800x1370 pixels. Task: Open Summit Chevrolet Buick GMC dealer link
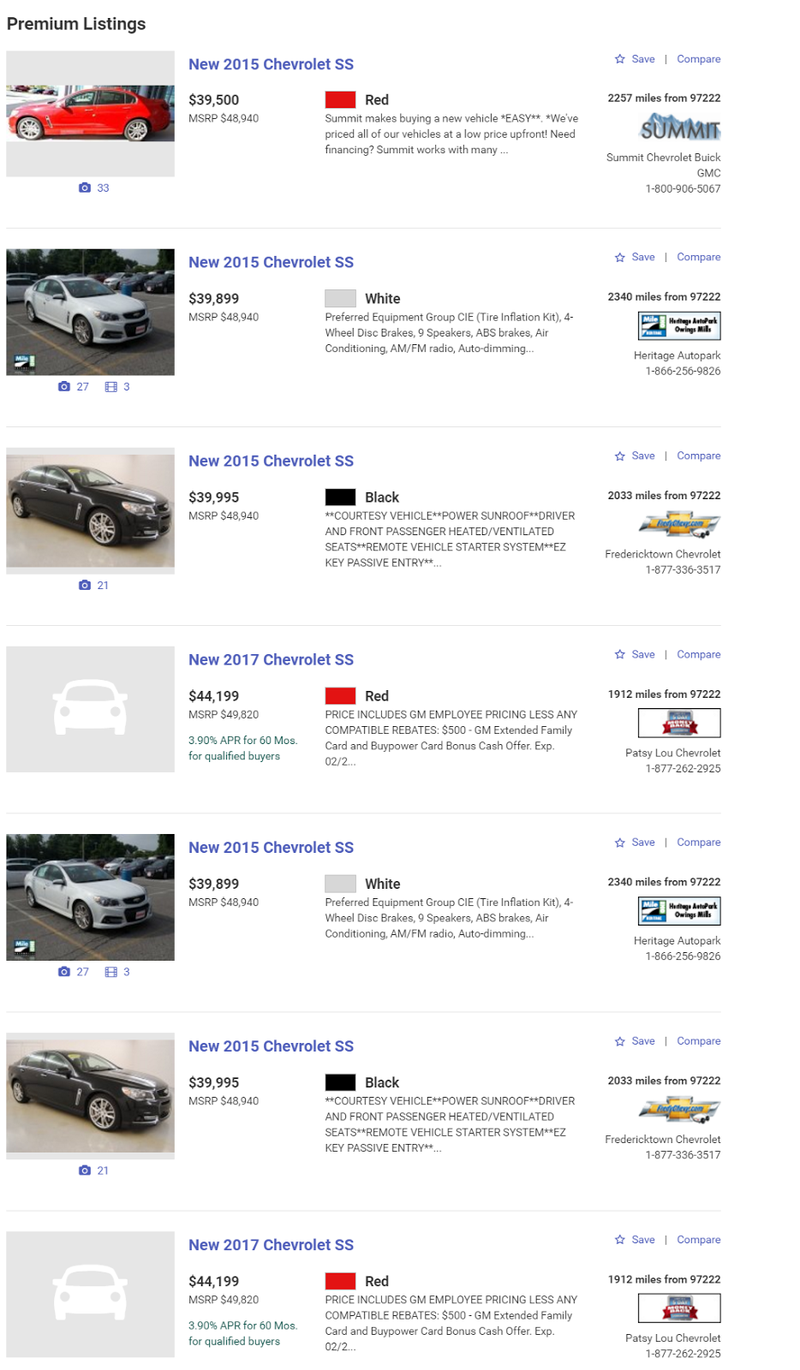[663, 165]
